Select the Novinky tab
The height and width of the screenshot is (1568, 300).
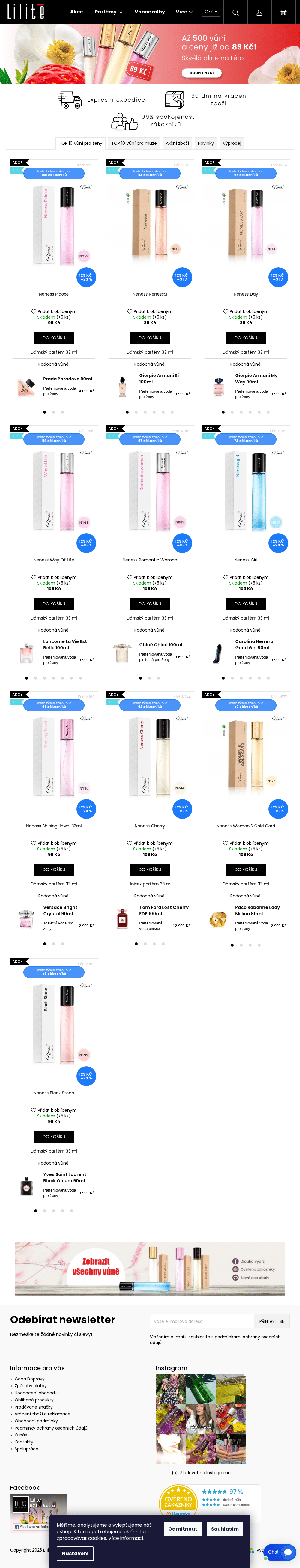point(205,144)
